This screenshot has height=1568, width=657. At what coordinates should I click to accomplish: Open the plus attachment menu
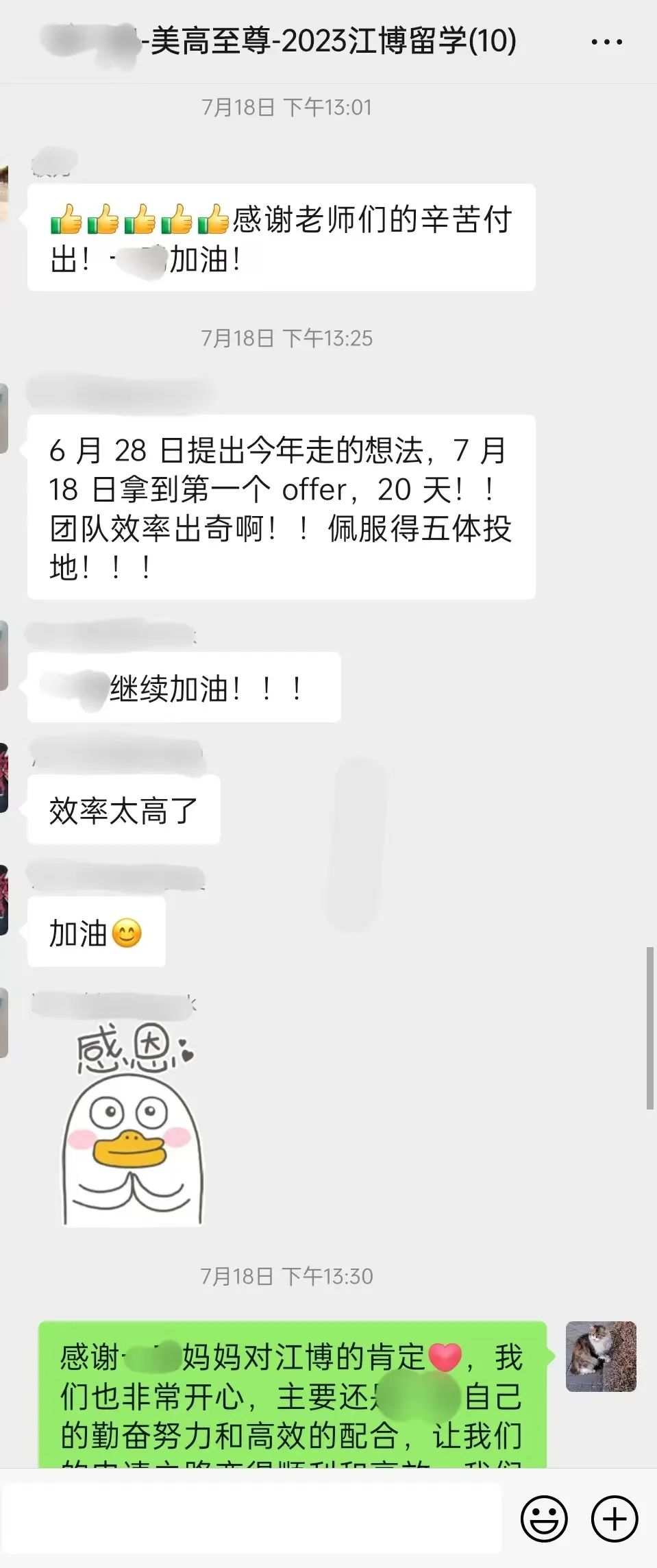point(614,1519)
